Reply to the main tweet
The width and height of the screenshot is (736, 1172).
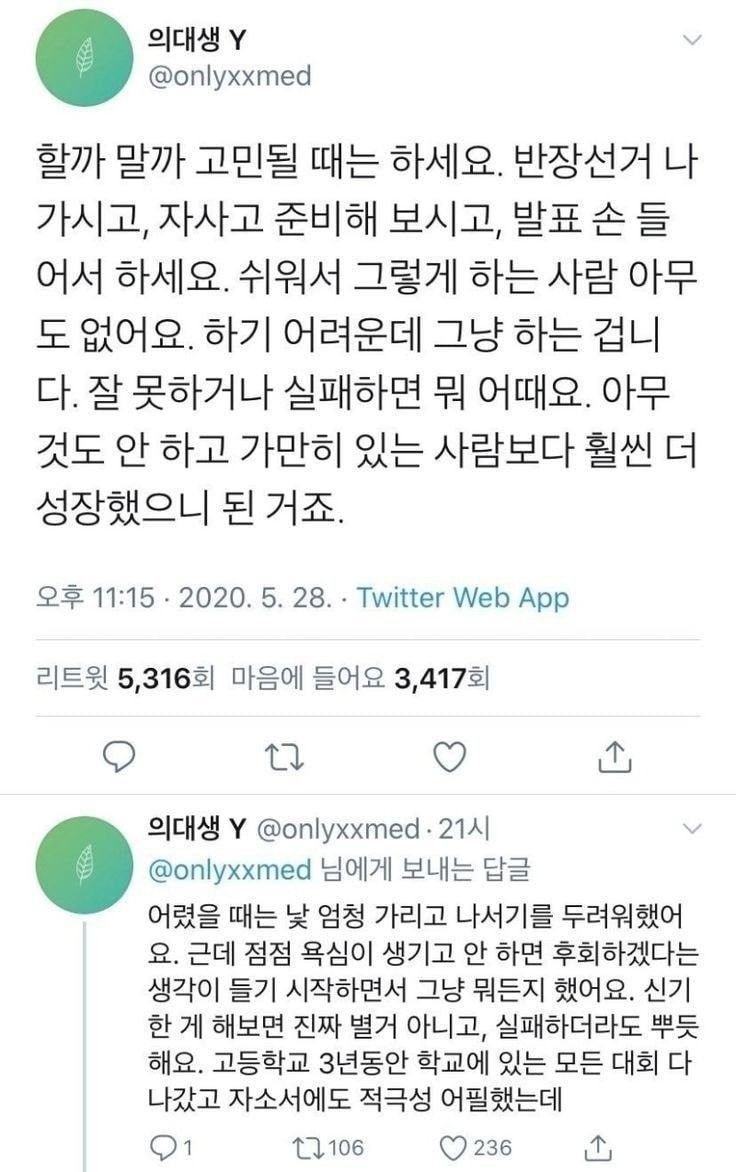[x=120, y=755]
